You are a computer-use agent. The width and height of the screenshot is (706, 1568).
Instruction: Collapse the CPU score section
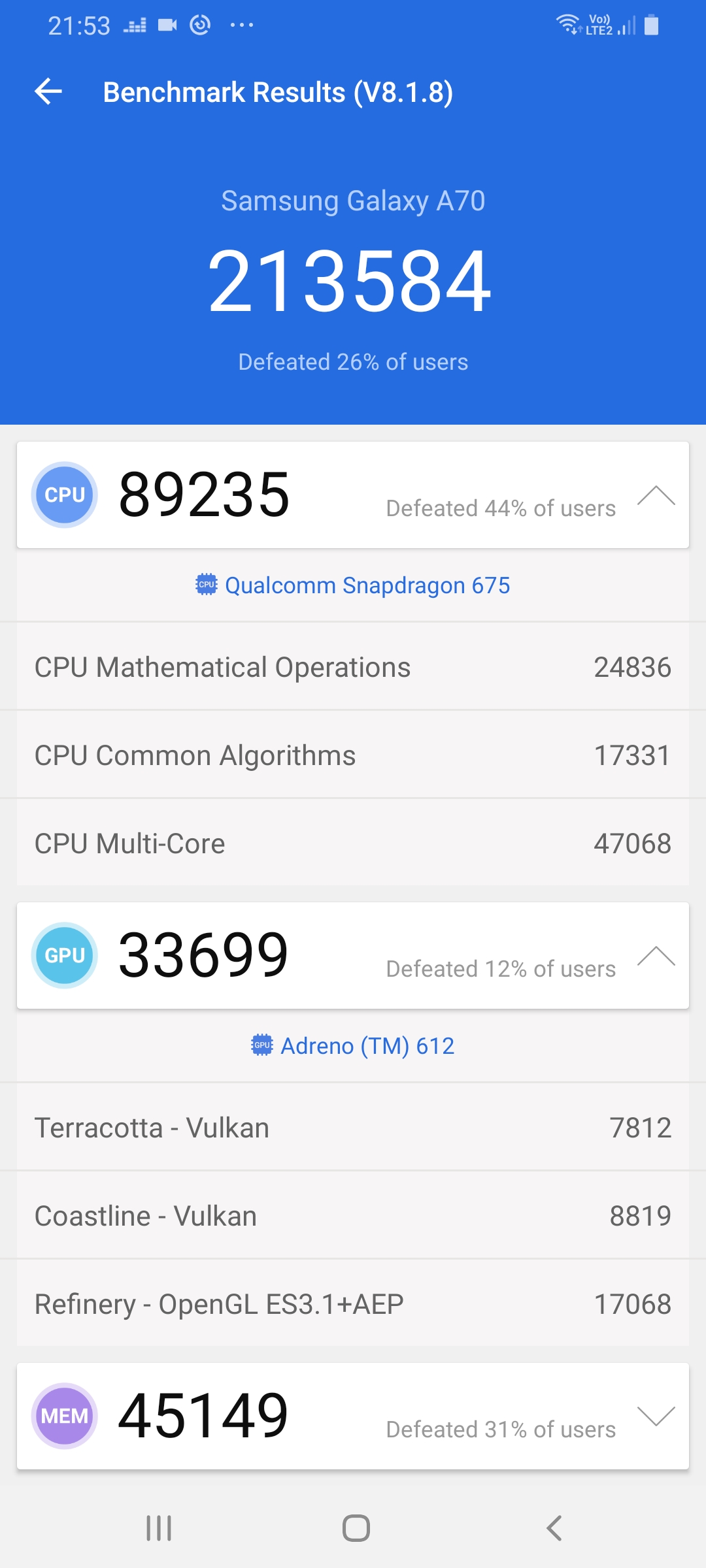(x=656, y=497)
